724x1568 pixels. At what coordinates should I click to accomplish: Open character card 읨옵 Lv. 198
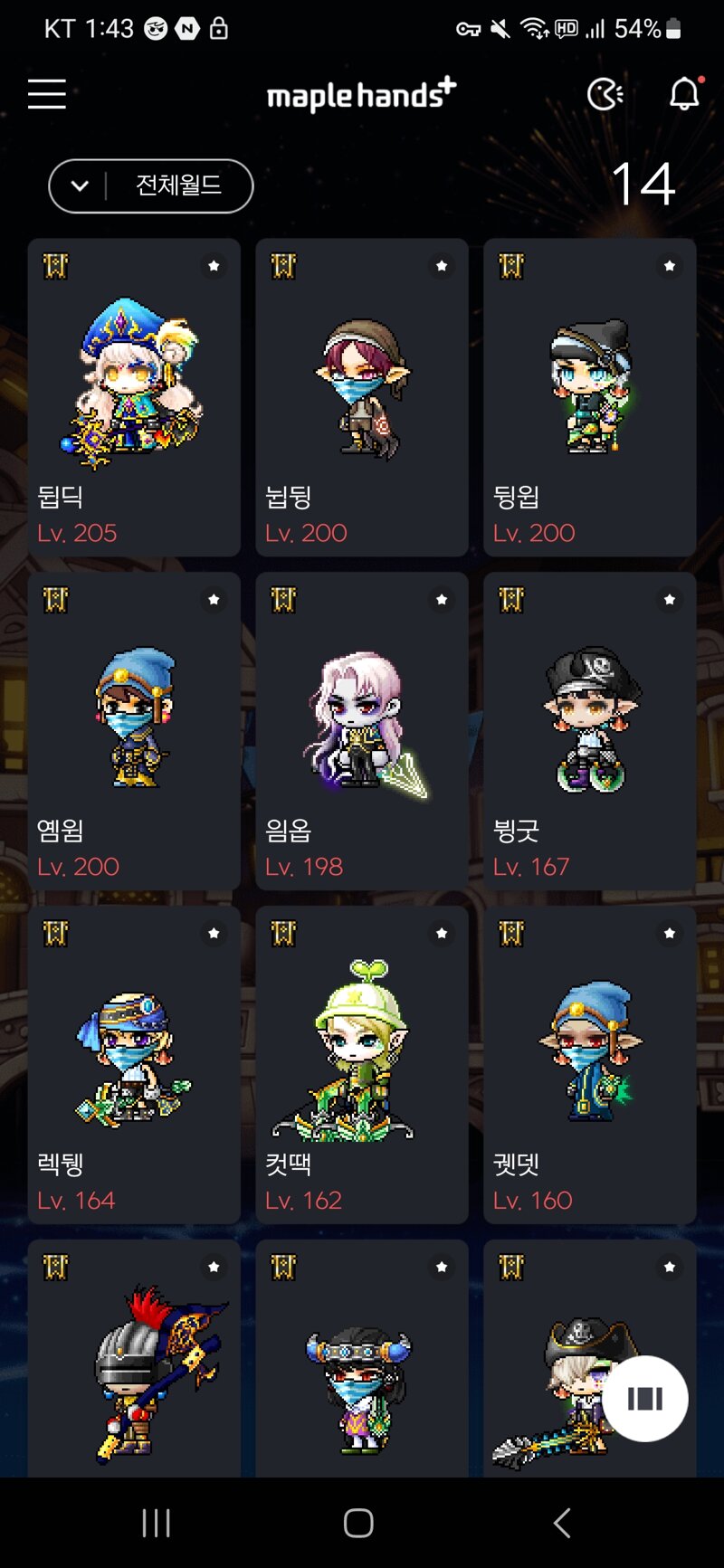coord(362,731)
